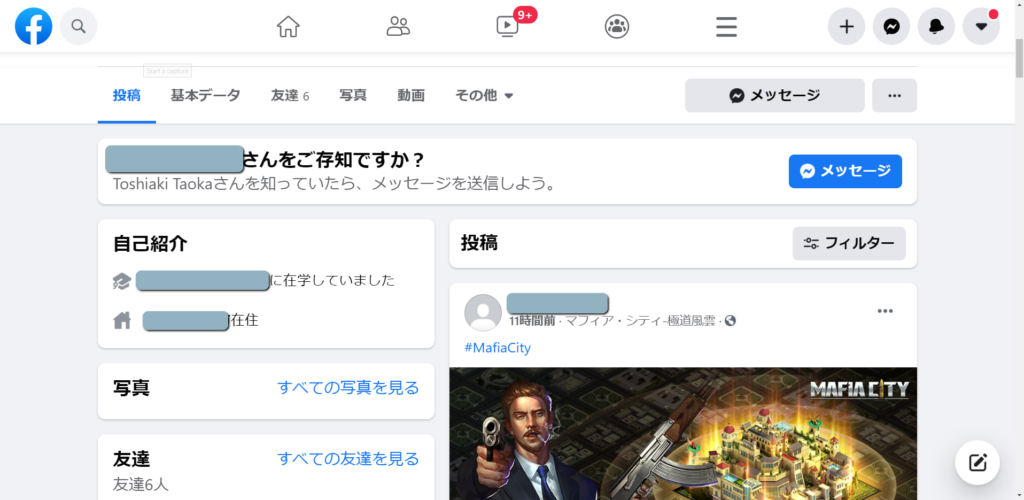Tap the plus create button
The height and width of the screenshot is (500, 1024).
pos(846,27)
